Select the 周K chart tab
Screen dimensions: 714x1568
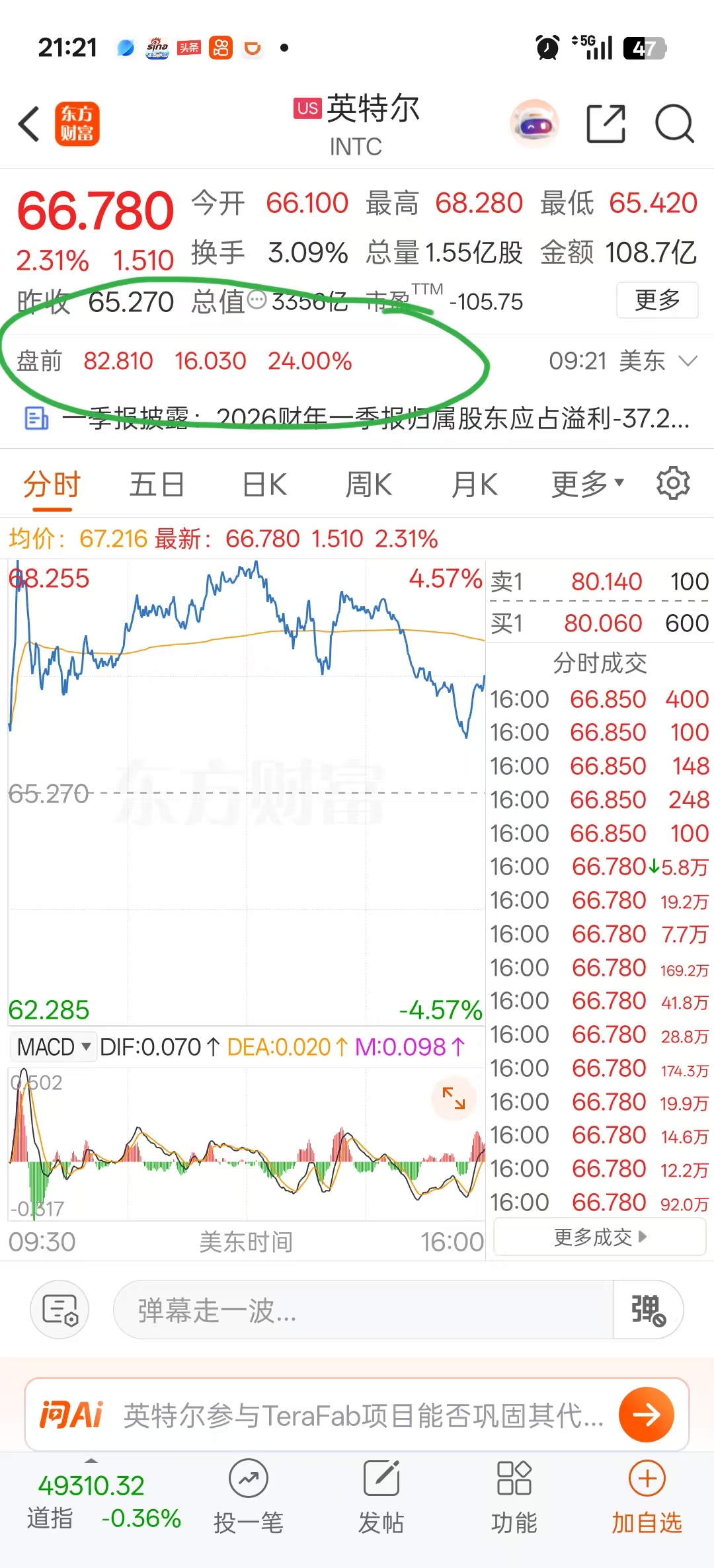(x=368, y=485)
